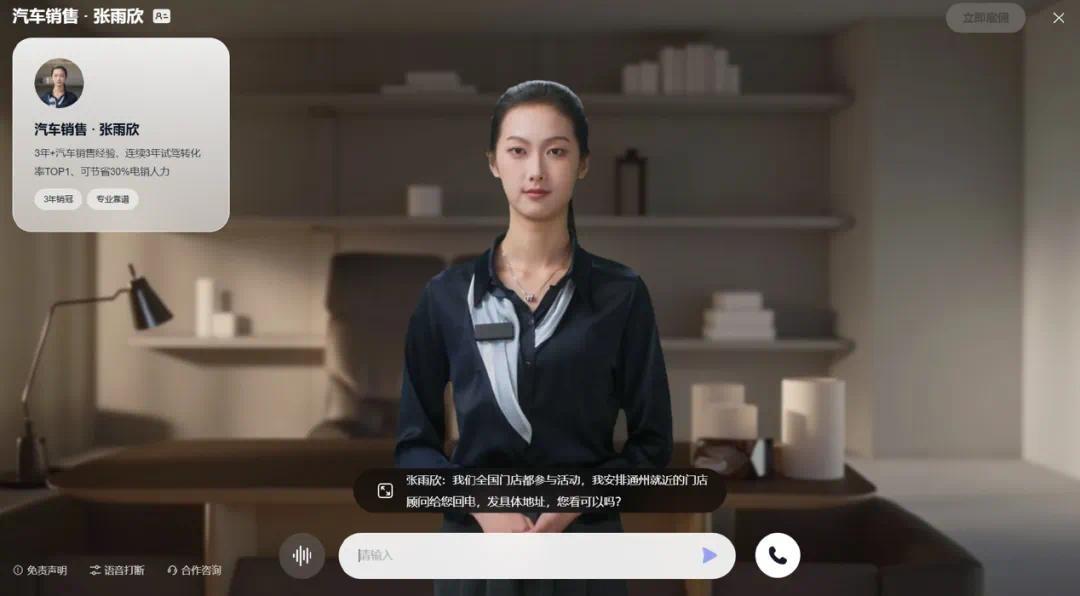Screen dimensions: 1080x596
Task: Open 张雨欣's profile card
Action: 120,135
